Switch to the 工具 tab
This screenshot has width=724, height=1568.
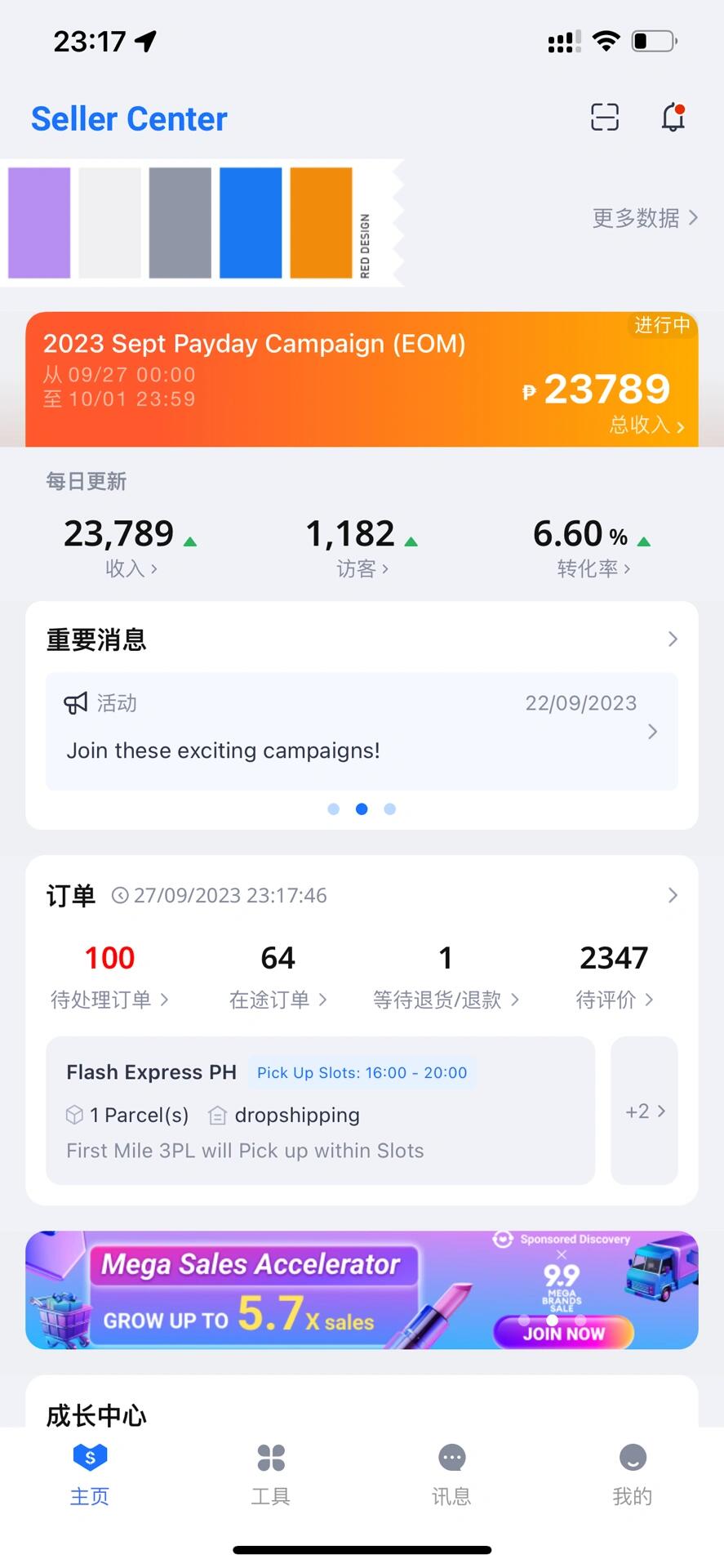click(x=270, y=1475)
